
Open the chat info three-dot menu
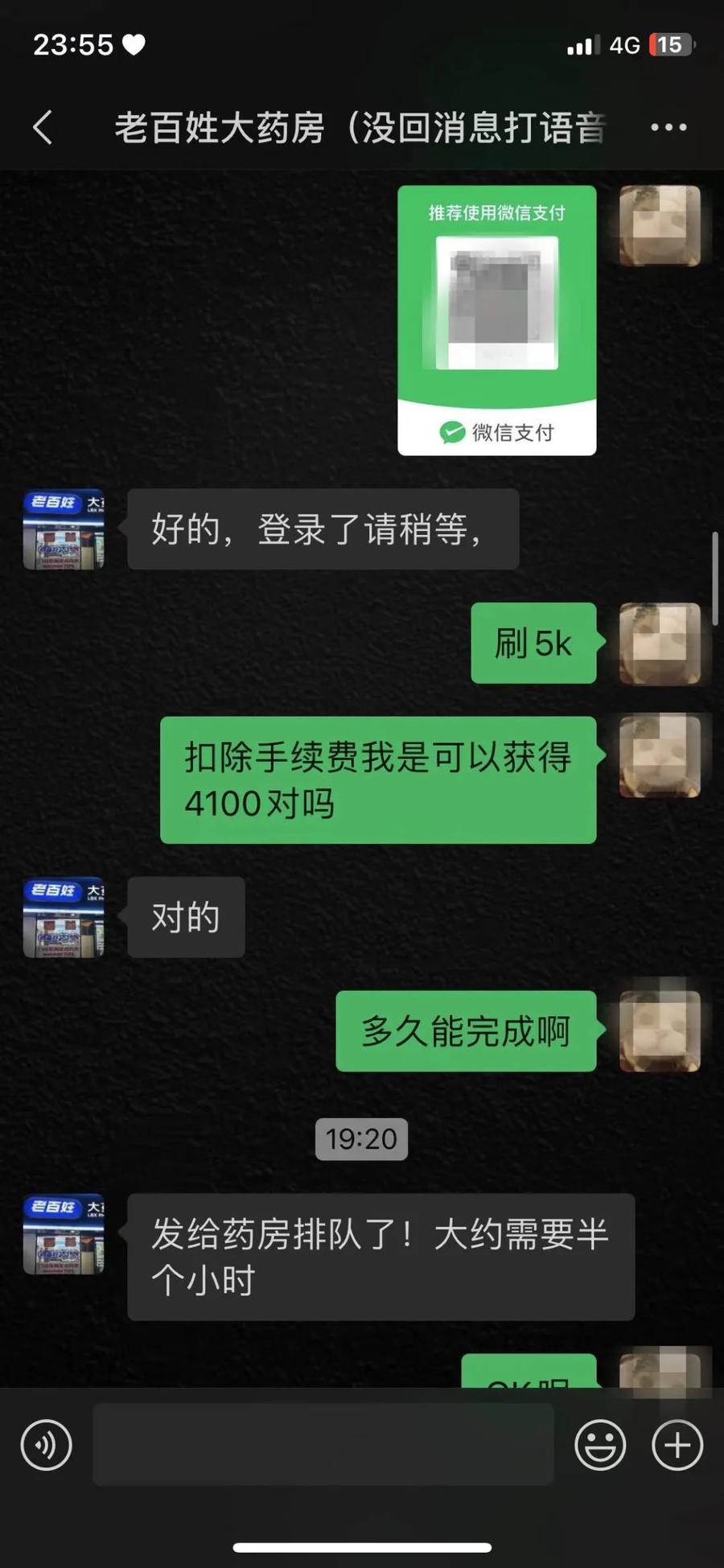tap(668, 127)
